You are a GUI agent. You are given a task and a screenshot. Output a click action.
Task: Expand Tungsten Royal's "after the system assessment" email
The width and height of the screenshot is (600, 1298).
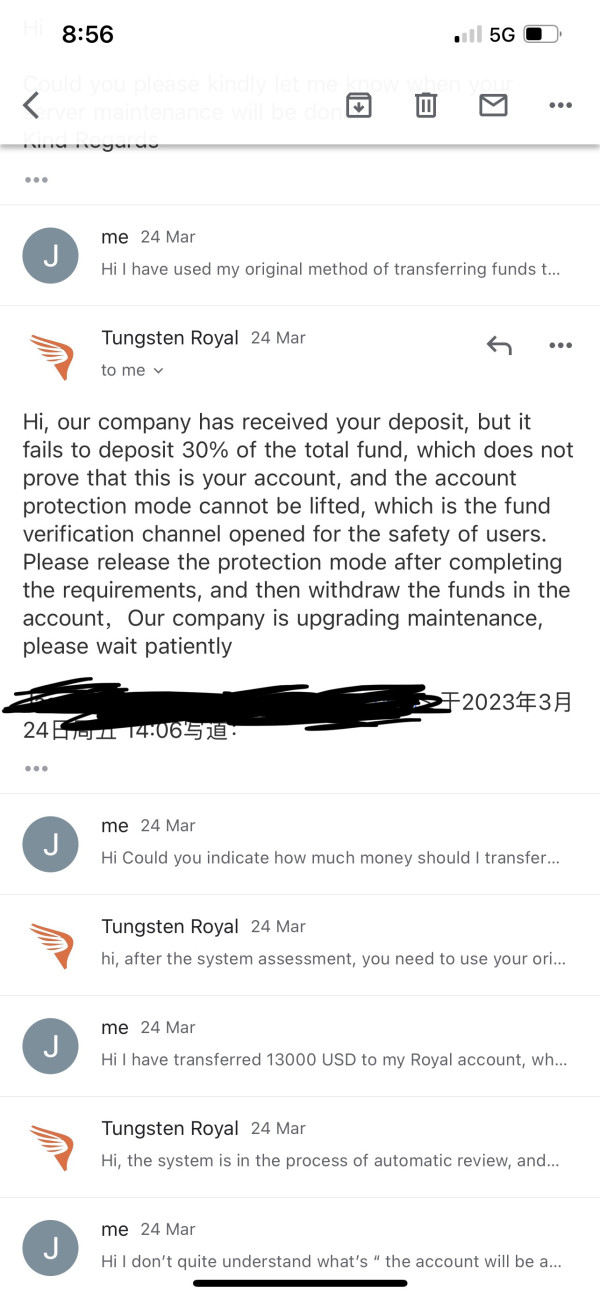[300, 945]
